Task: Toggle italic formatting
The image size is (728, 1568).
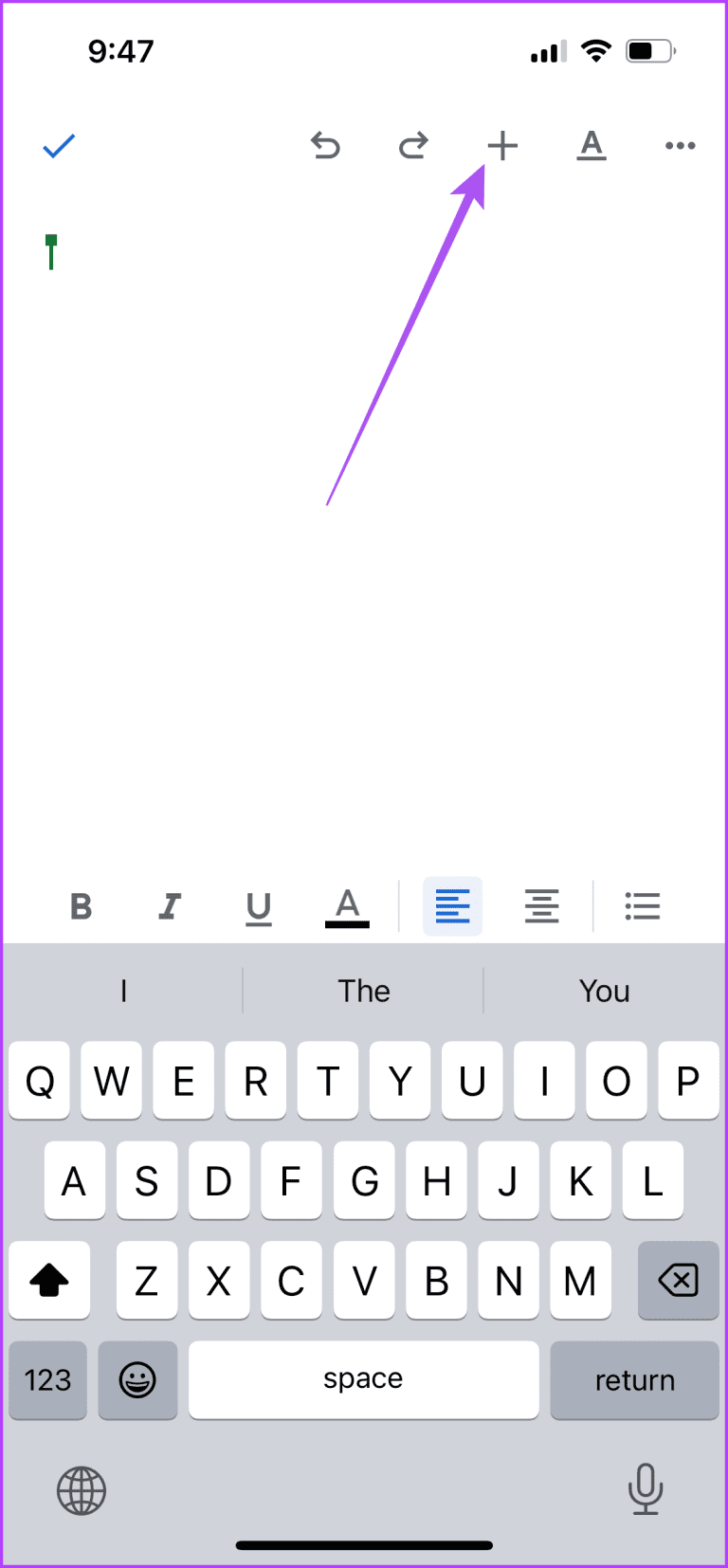Action: pyautogui.click(x=171, y=906)
